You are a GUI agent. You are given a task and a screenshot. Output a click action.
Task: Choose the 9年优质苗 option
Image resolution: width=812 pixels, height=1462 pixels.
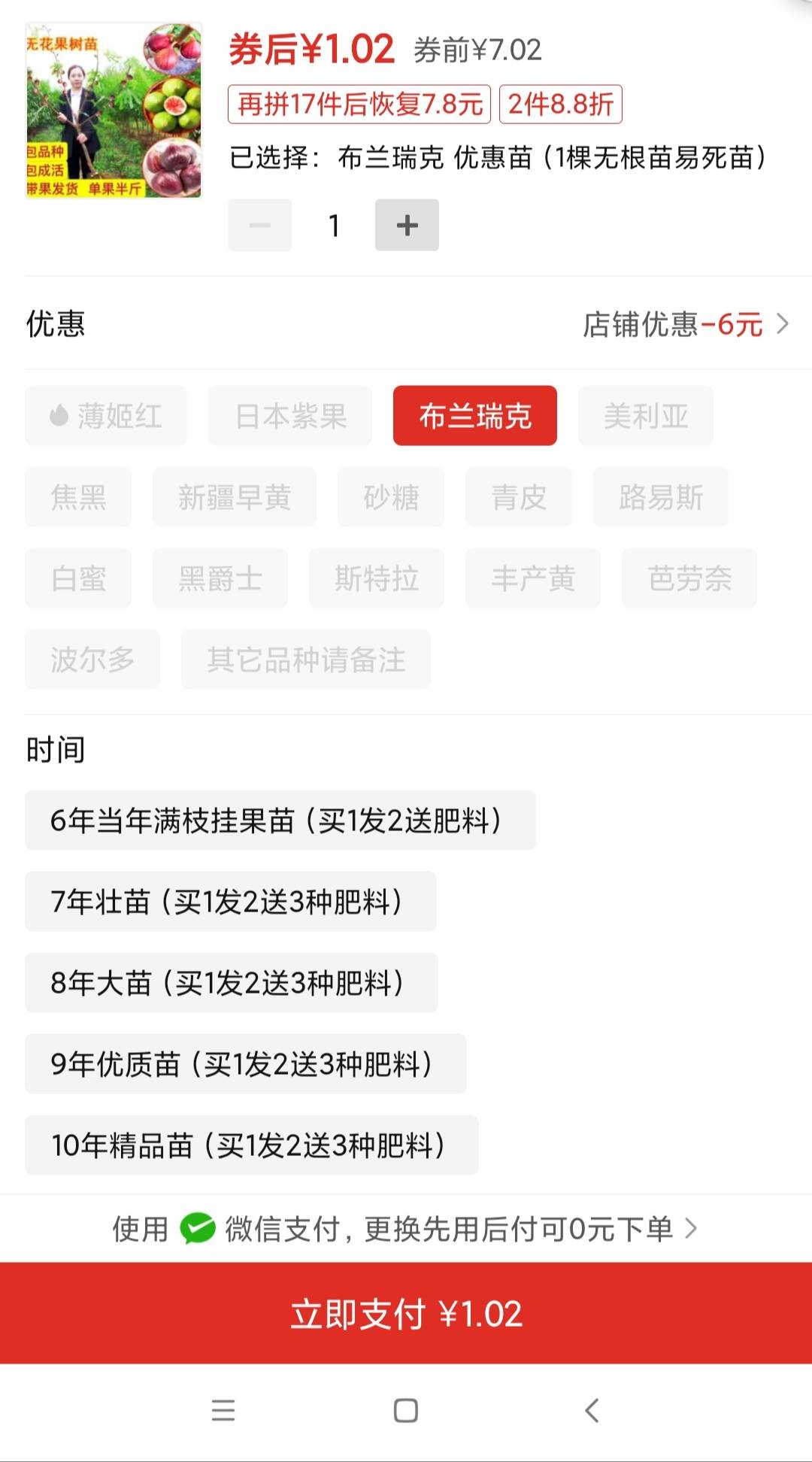click(x=245, y=1064)
